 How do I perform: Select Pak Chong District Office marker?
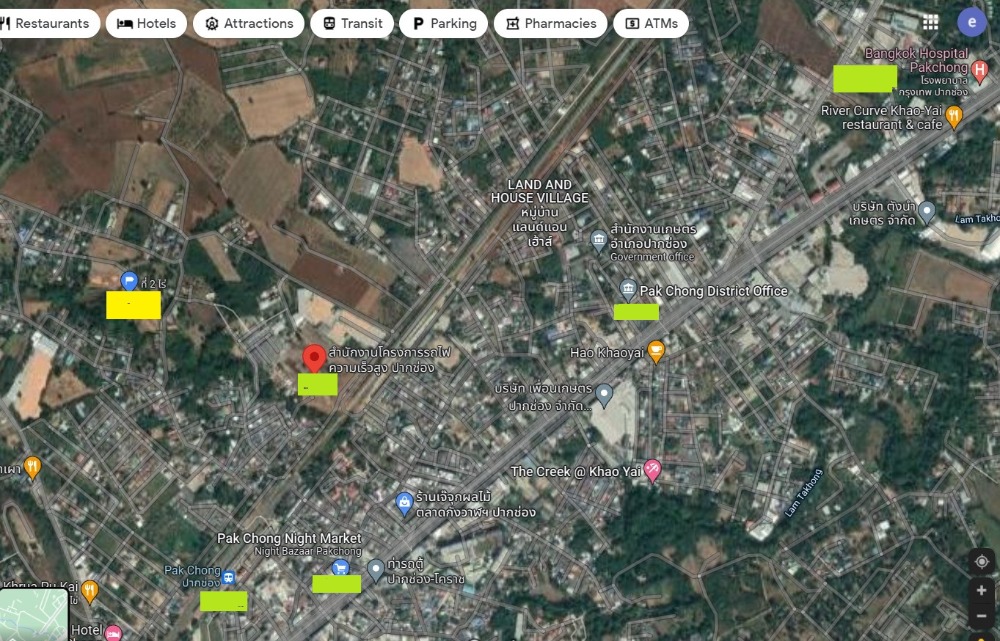627,290
